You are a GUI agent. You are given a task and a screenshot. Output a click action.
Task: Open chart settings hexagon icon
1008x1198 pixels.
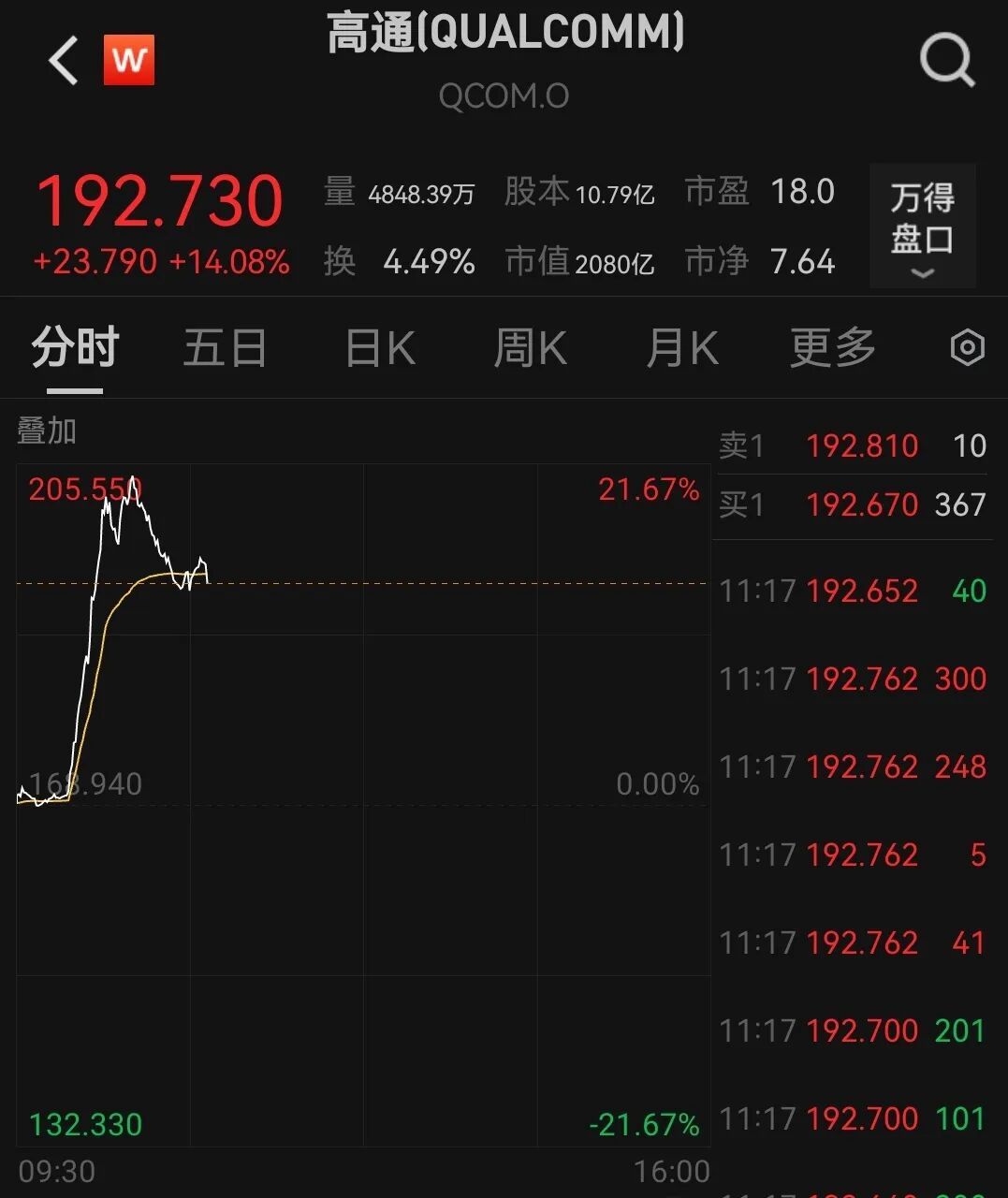(967, 348)
